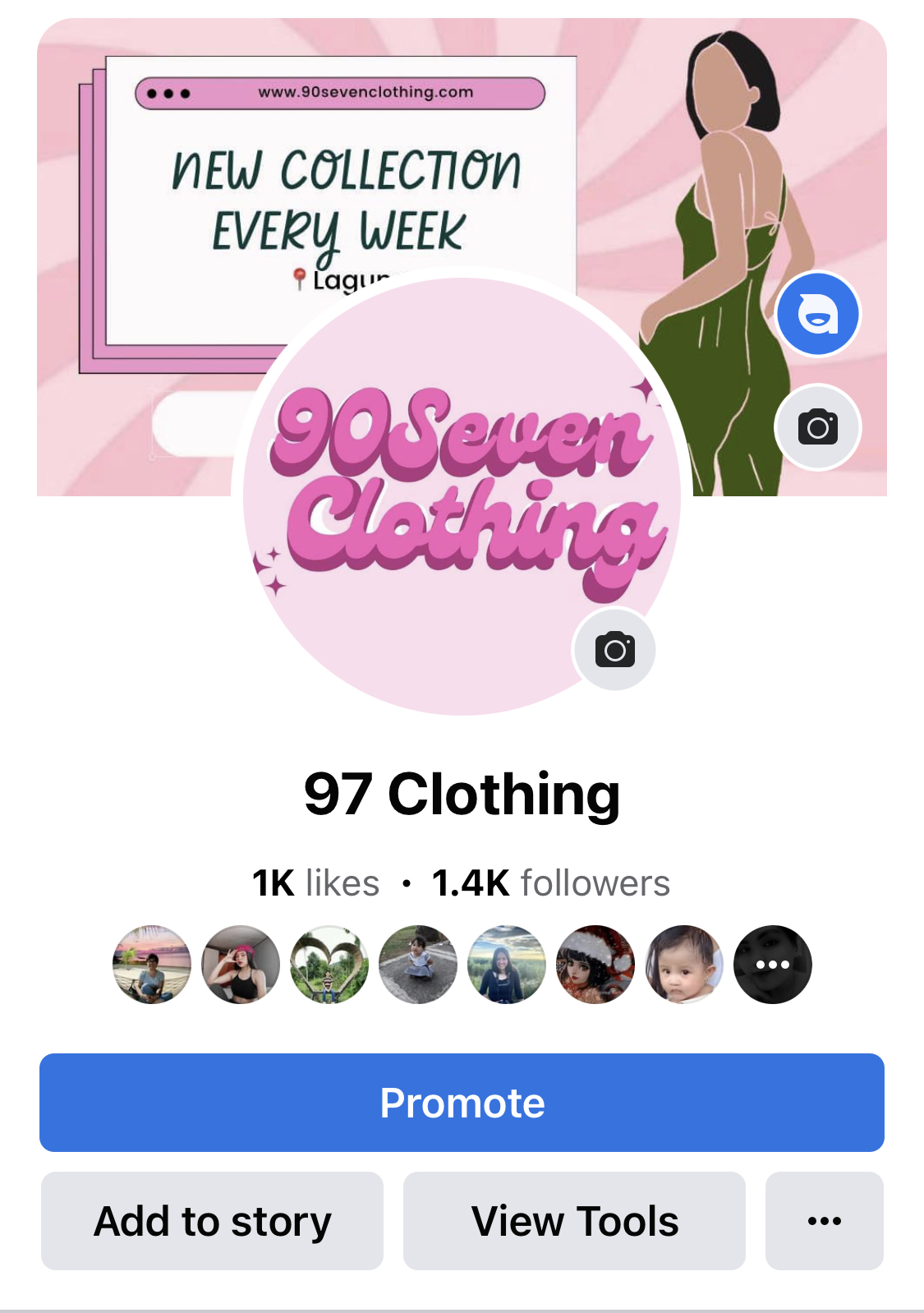Tap the blue avatar icon on cover
Screen dimensions: 924x1313
(x=817, y=314)
